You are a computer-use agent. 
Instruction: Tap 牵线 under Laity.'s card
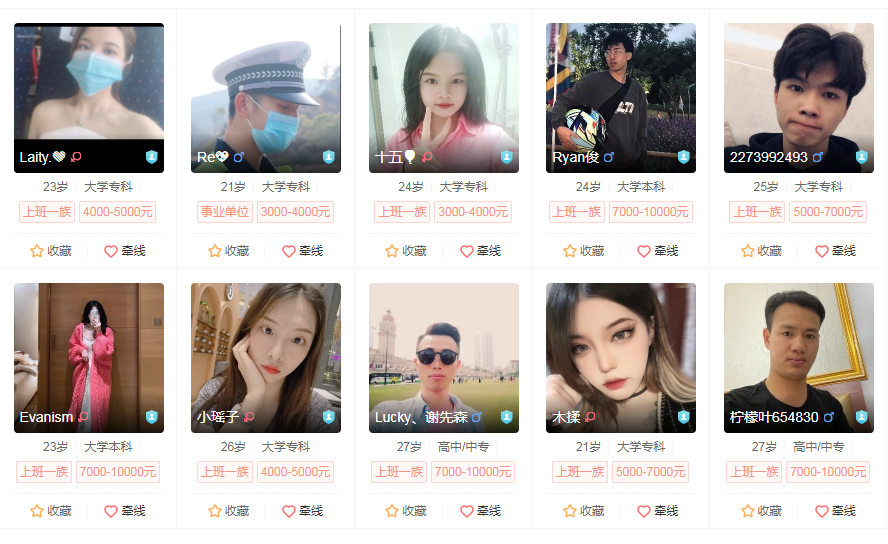click(x=125, y=251)
